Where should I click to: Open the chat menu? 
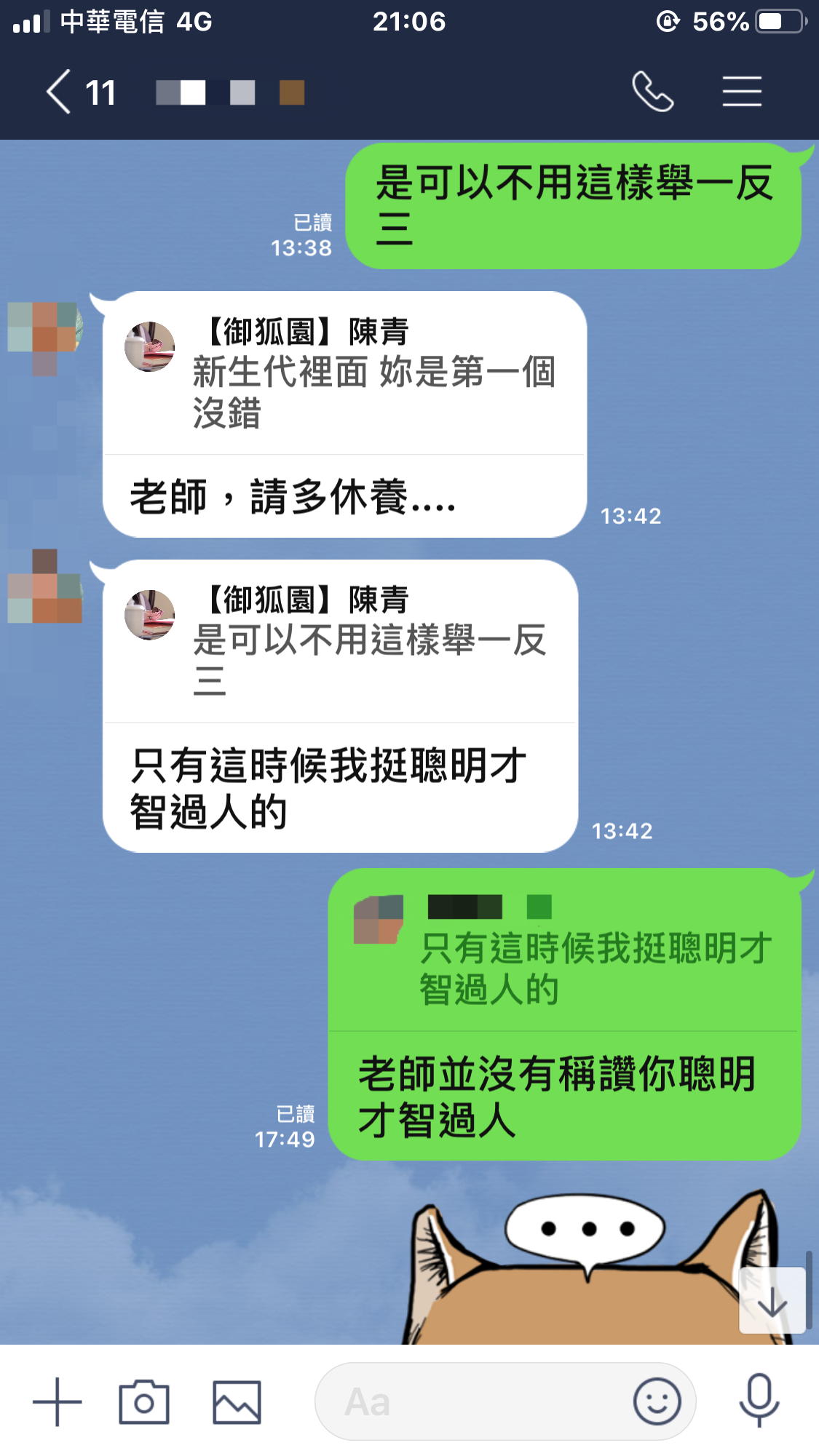point(742,92)
